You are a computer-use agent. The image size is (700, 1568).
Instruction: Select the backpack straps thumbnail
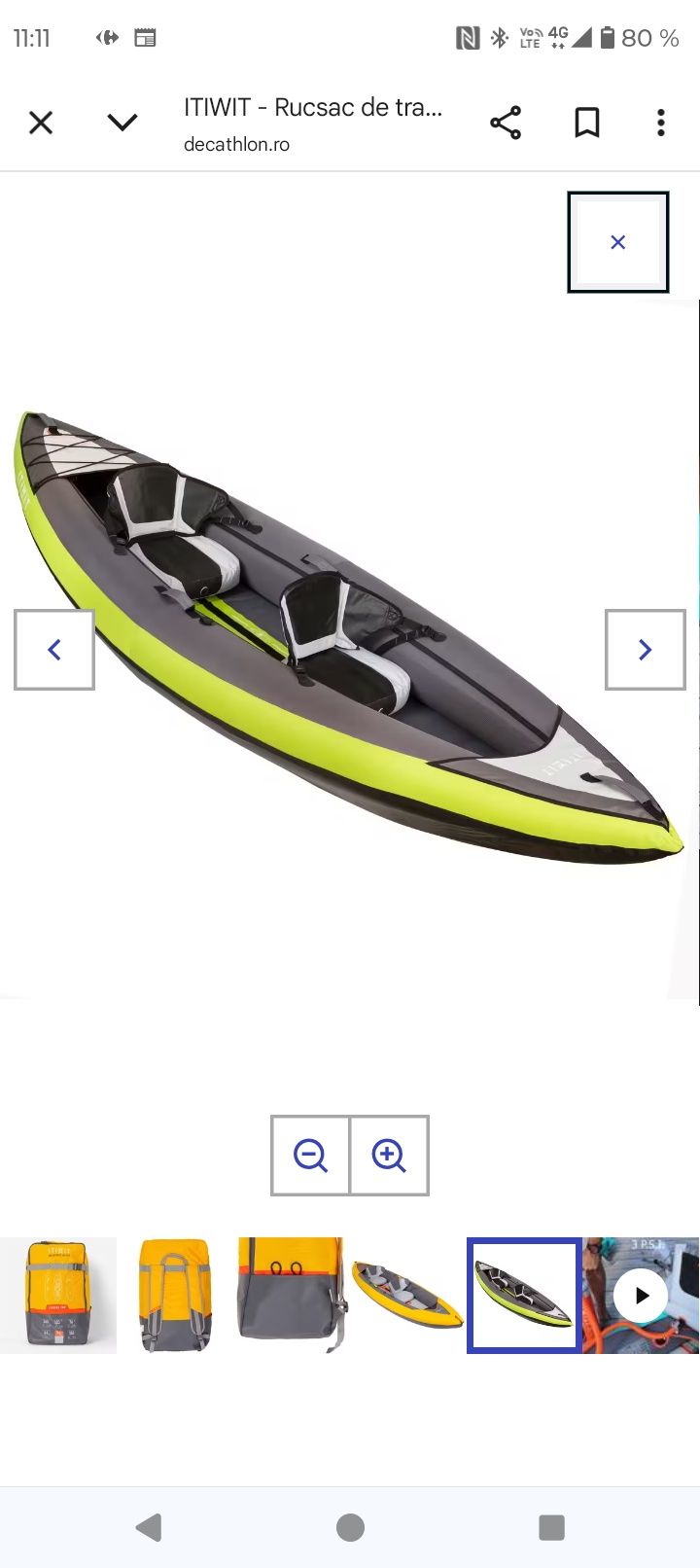175,1295
